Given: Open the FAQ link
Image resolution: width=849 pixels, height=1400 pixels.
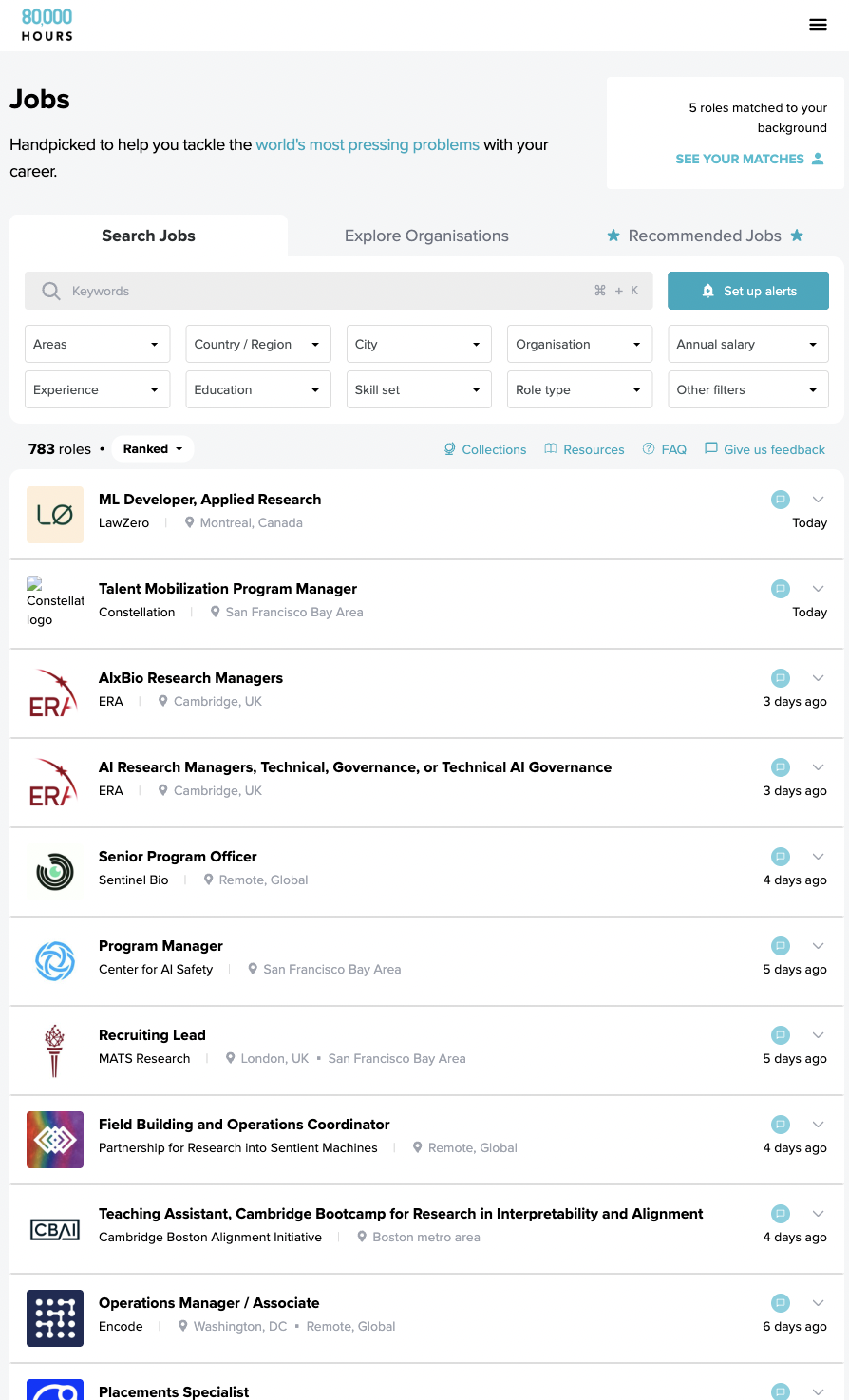Looking at the screenshot, I should click(x=665, y=449).
